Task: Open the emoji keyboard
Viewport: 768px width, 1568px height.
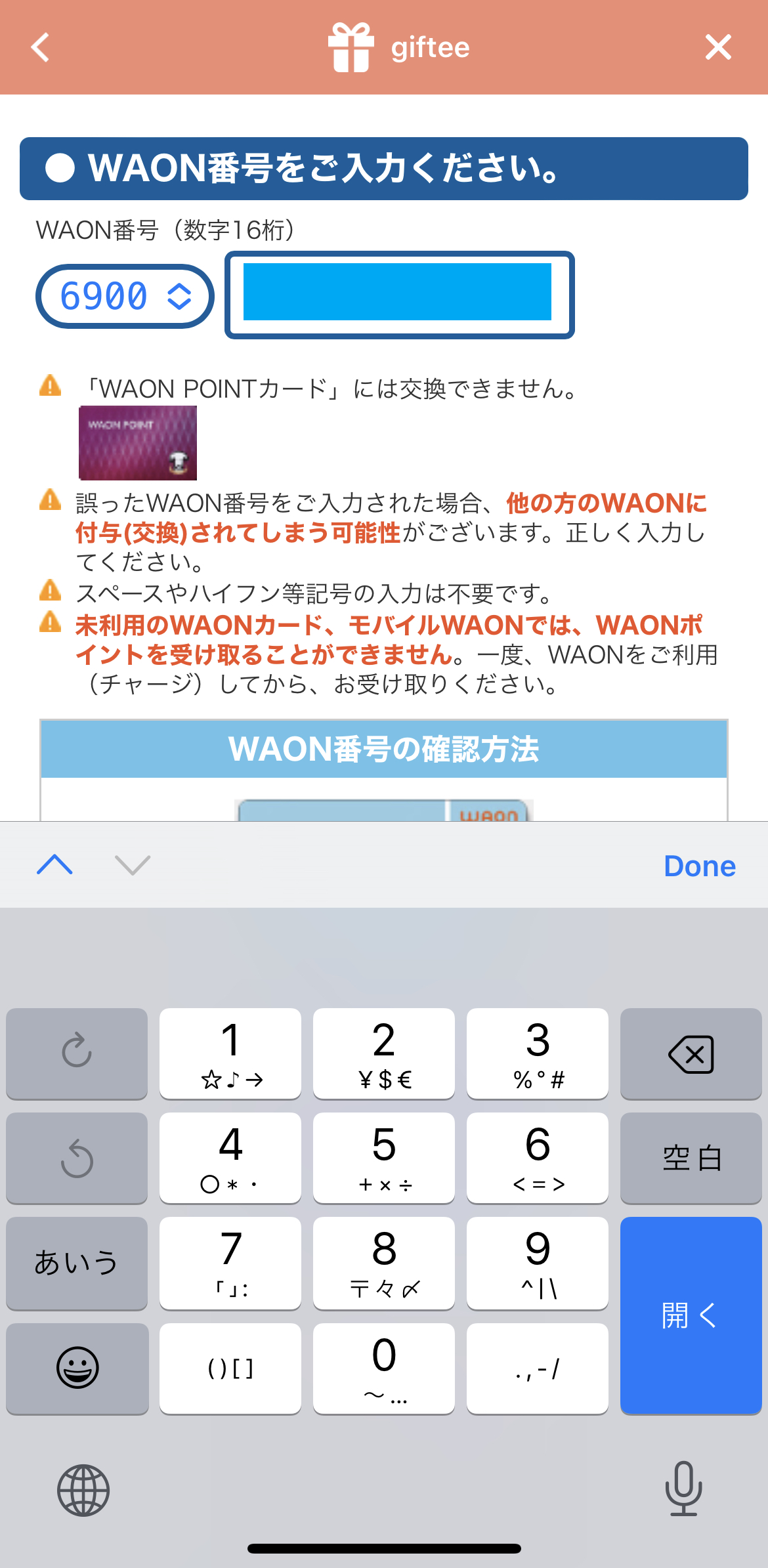Action: coord(77,1368)
